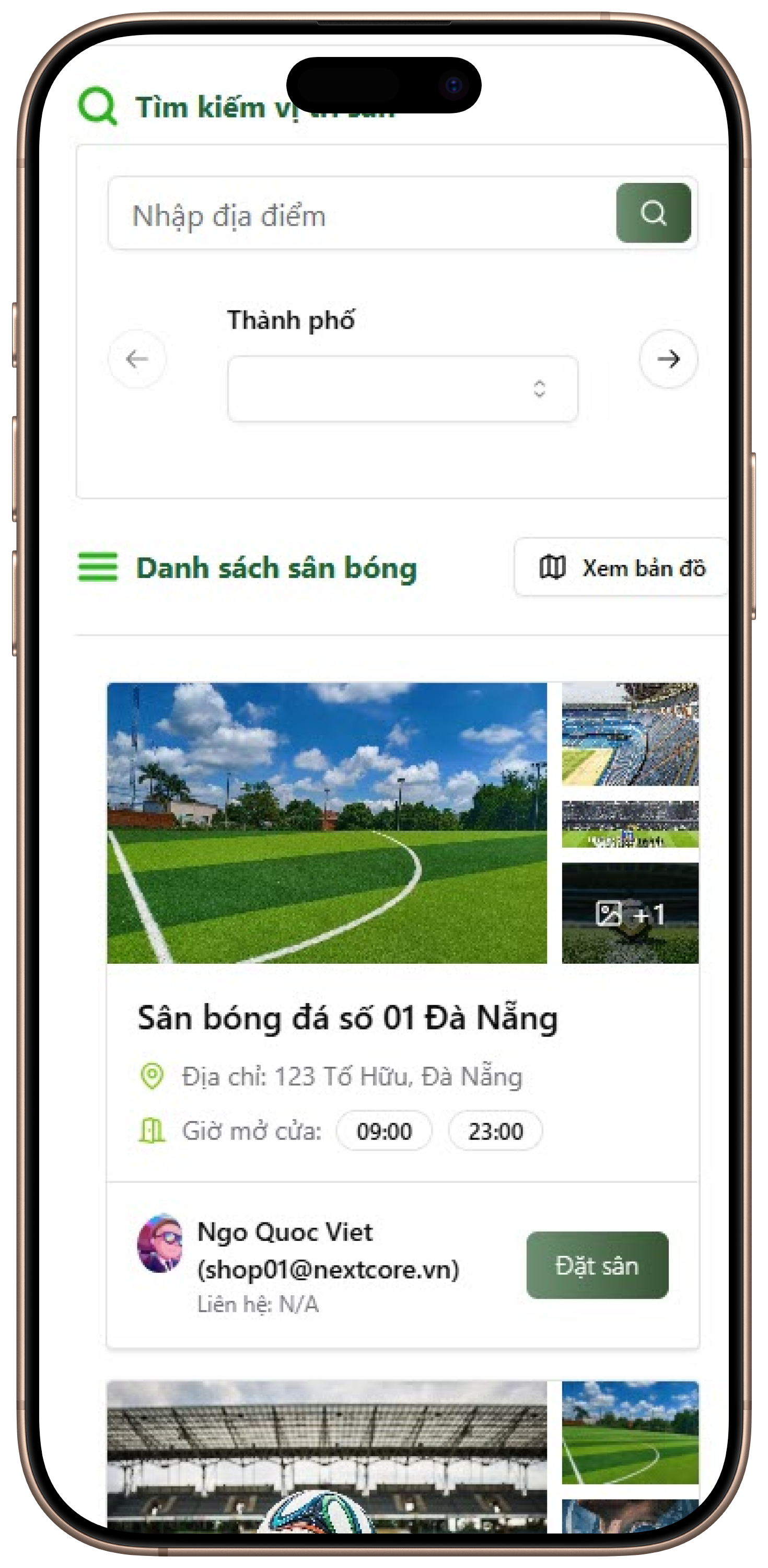Click the Nhập địa điểm input field
The height and width of the screenshot is (1568, 768).
pos(335,214)
